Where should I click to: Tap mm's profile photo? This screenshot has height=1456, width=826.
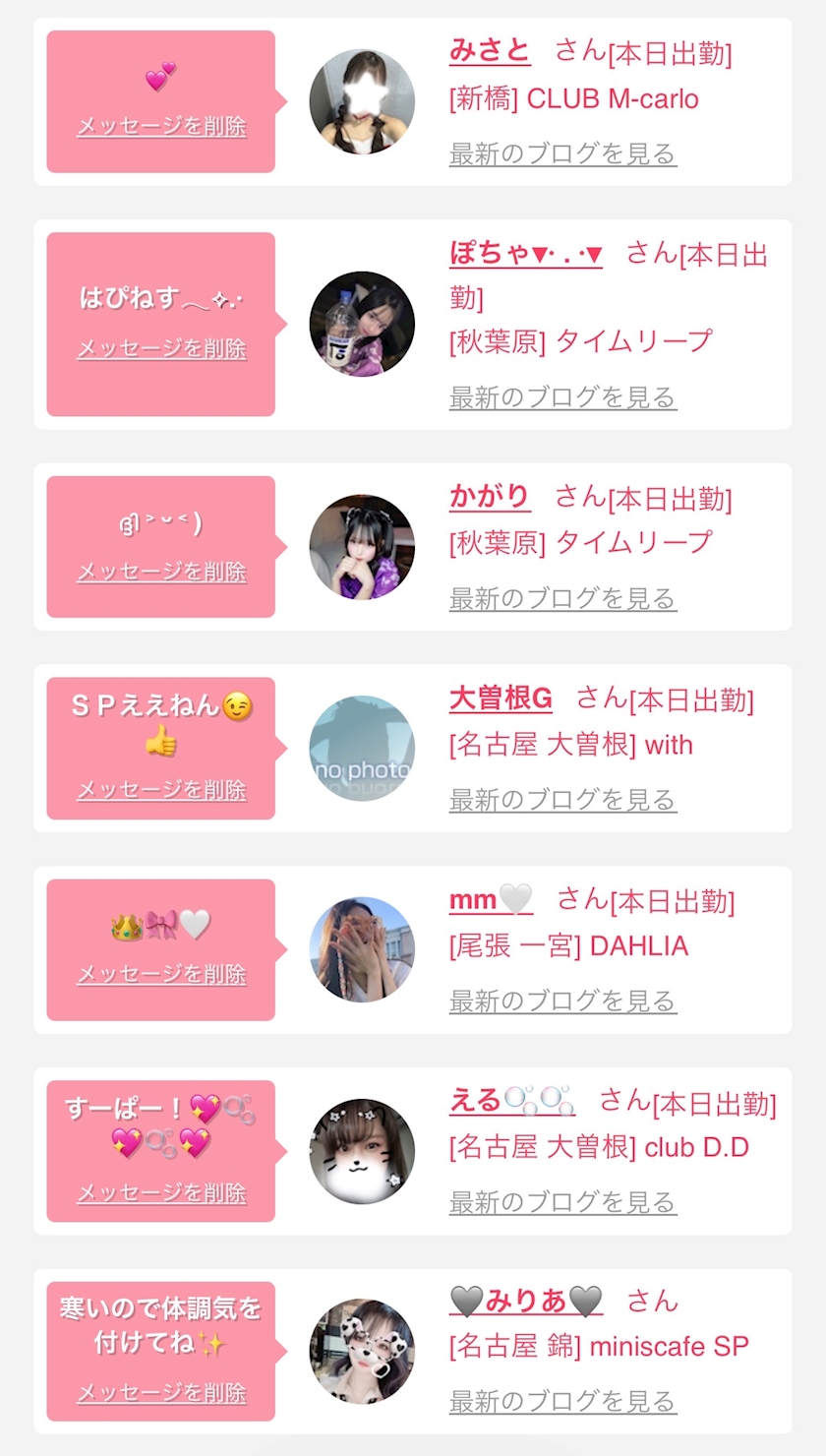362,949
